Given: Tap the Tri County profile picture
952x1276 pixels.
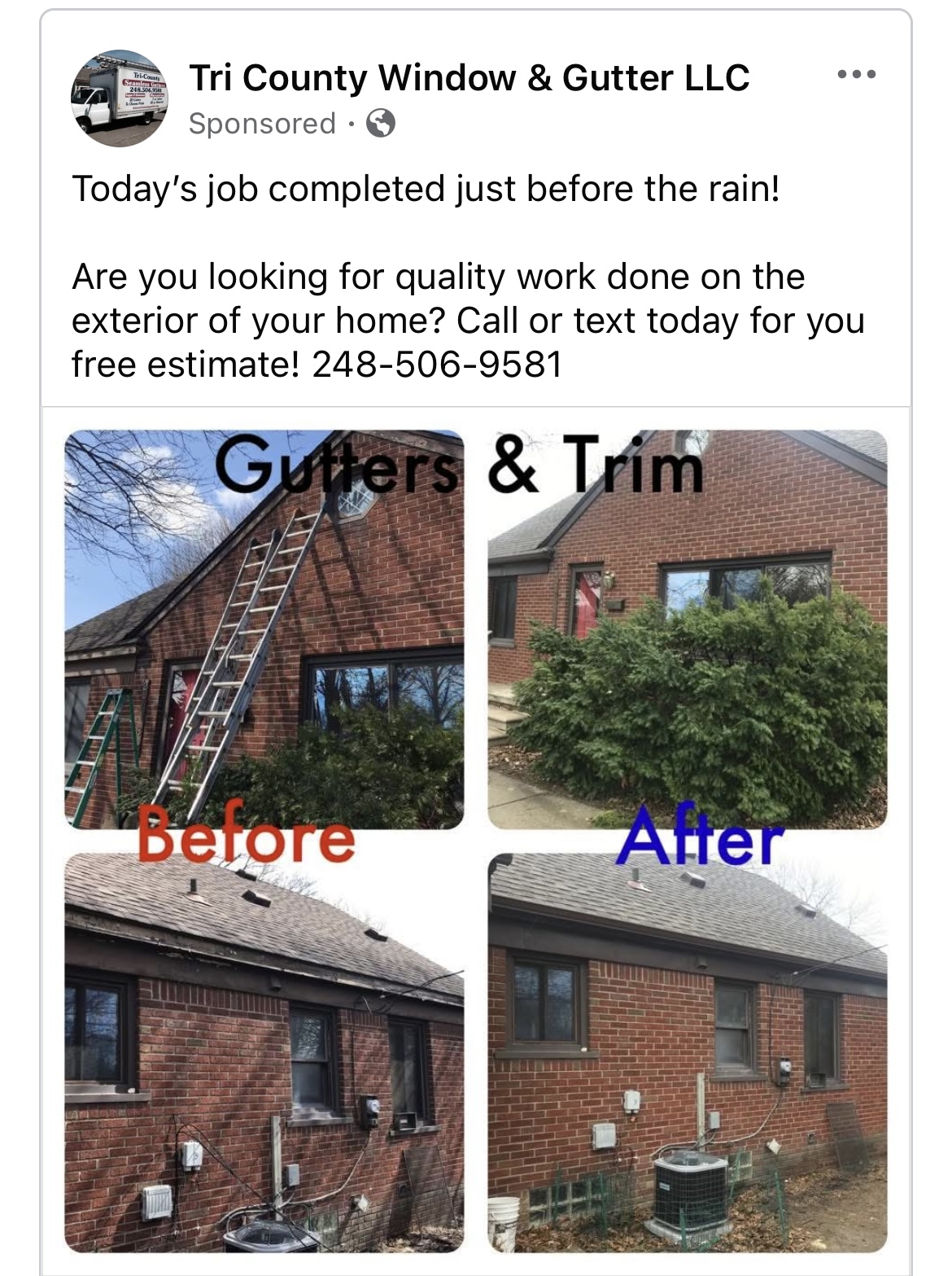Looking at the screenshot, I should click(120, 98).
